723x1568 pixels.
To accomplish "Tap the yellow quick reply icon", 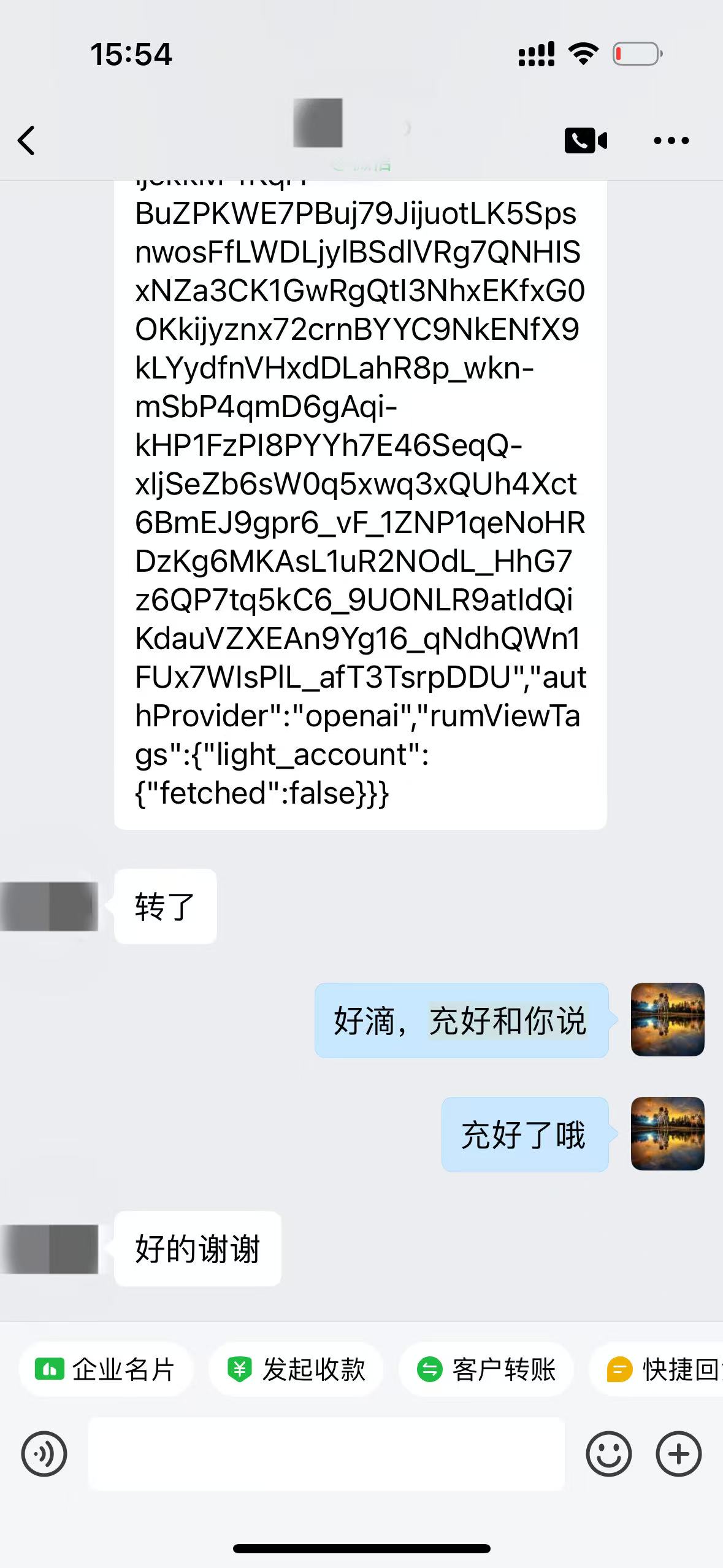I will (620, 1369).
